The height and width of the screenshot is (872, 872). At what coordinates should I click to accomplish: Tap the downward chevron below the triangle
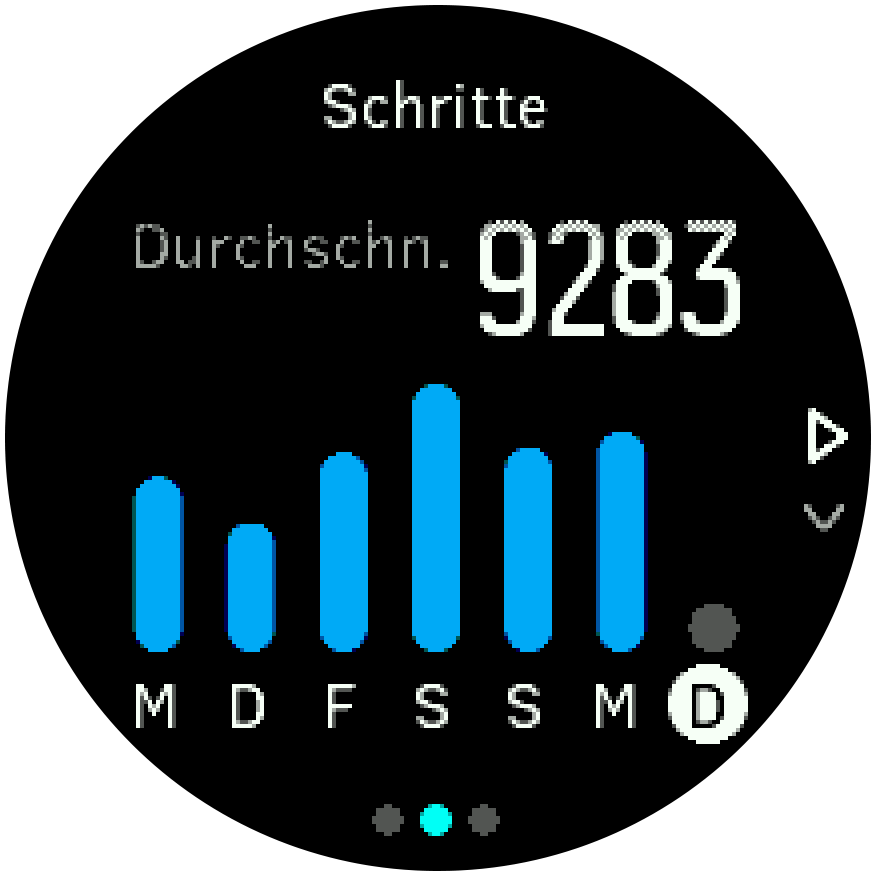824,516
